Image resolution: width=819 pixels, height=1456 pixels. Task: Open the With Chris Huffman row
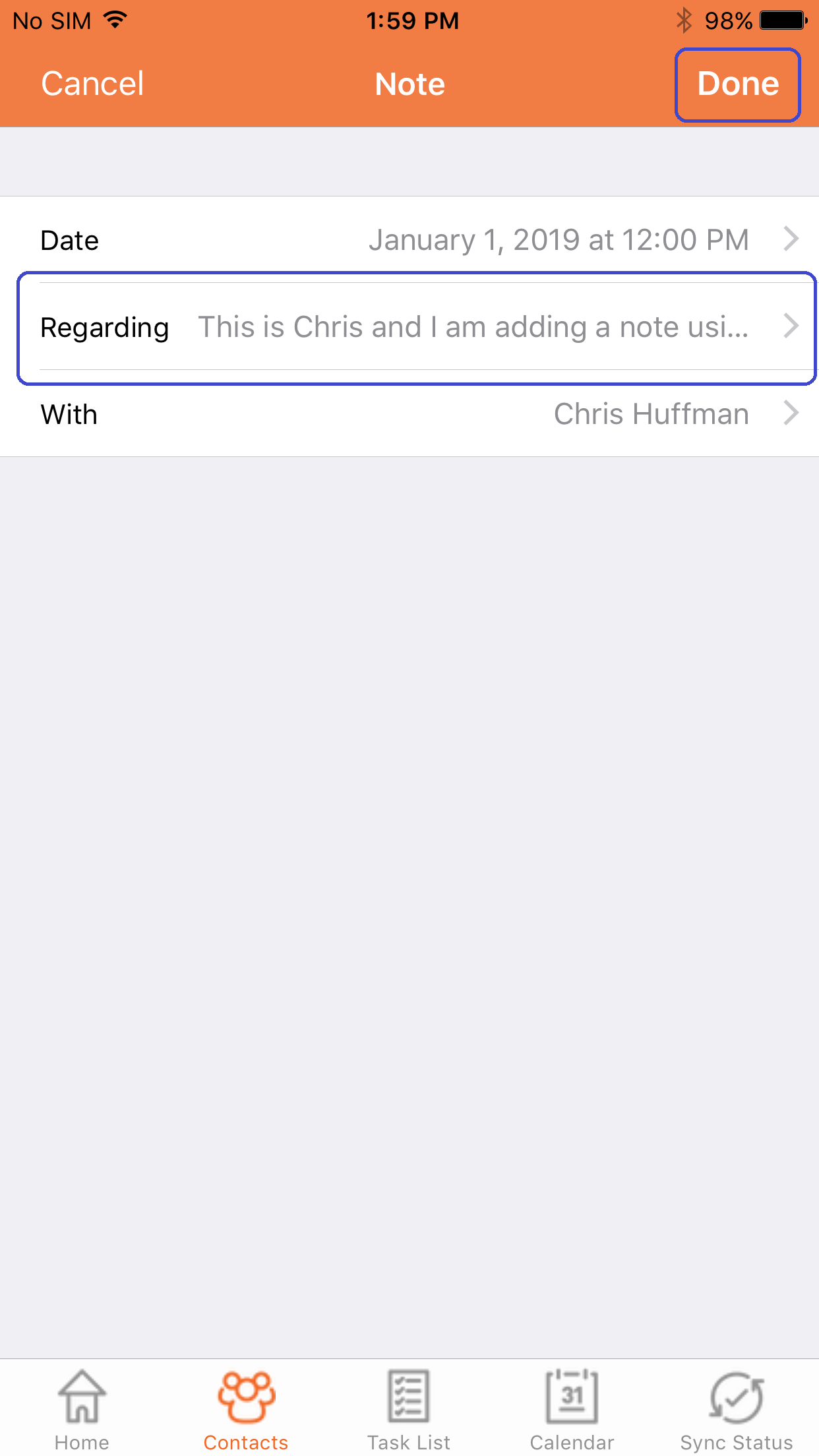[x=409, y=414]
